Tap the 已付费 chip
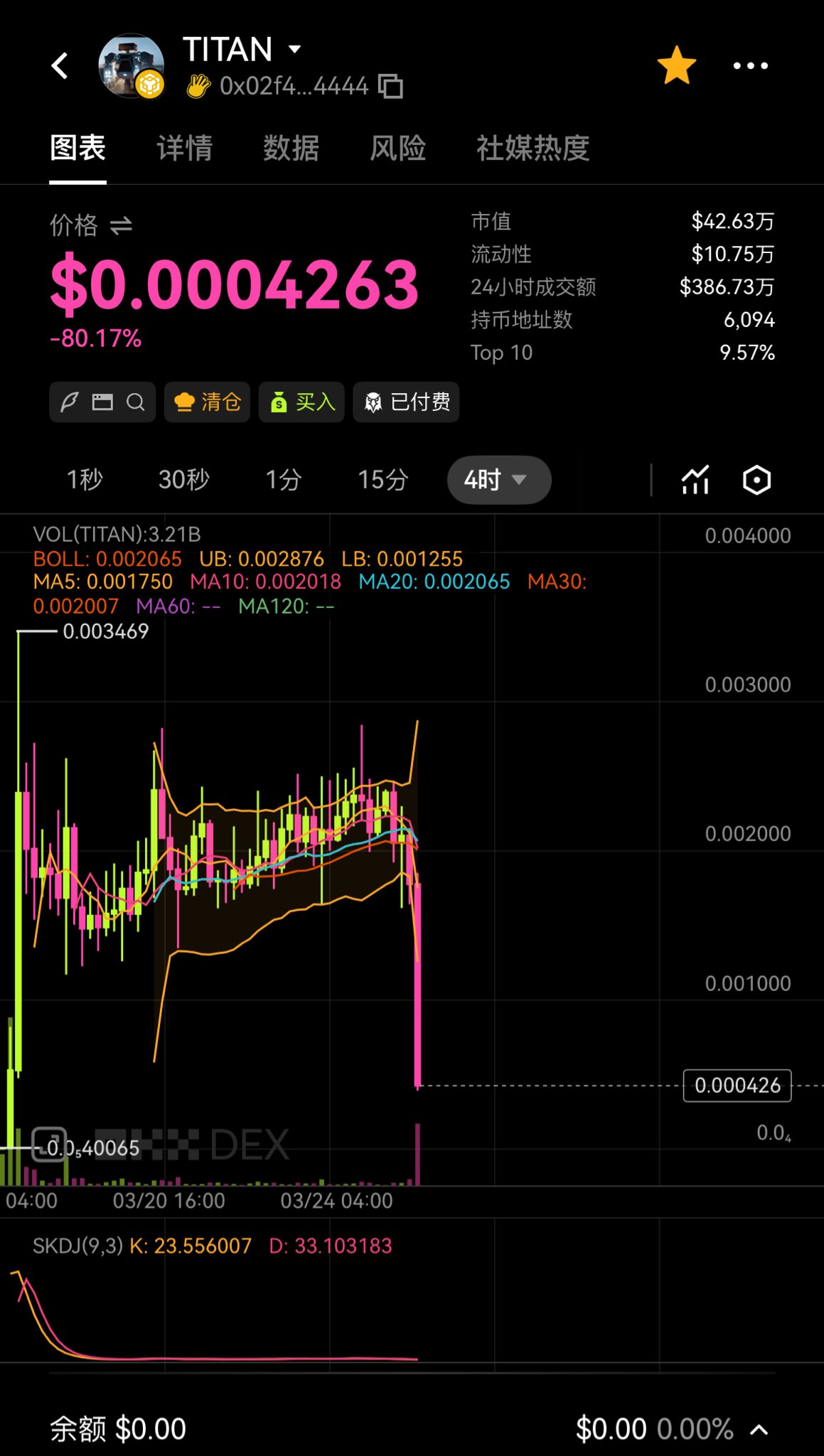The height and width of the screenshot is (1456, 824). tap(406, 402)
